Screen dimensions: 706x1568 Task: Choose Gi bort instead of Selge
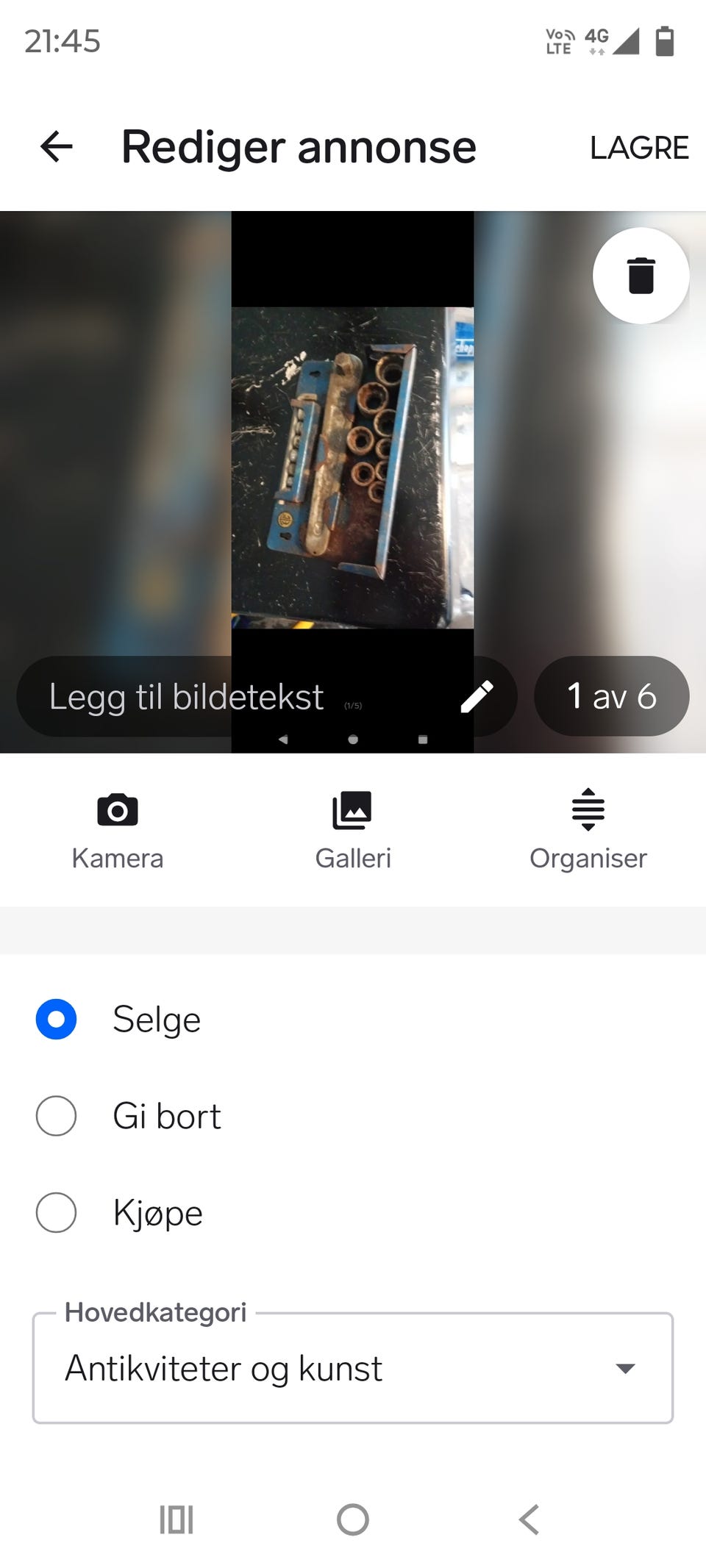point(55,1116)
